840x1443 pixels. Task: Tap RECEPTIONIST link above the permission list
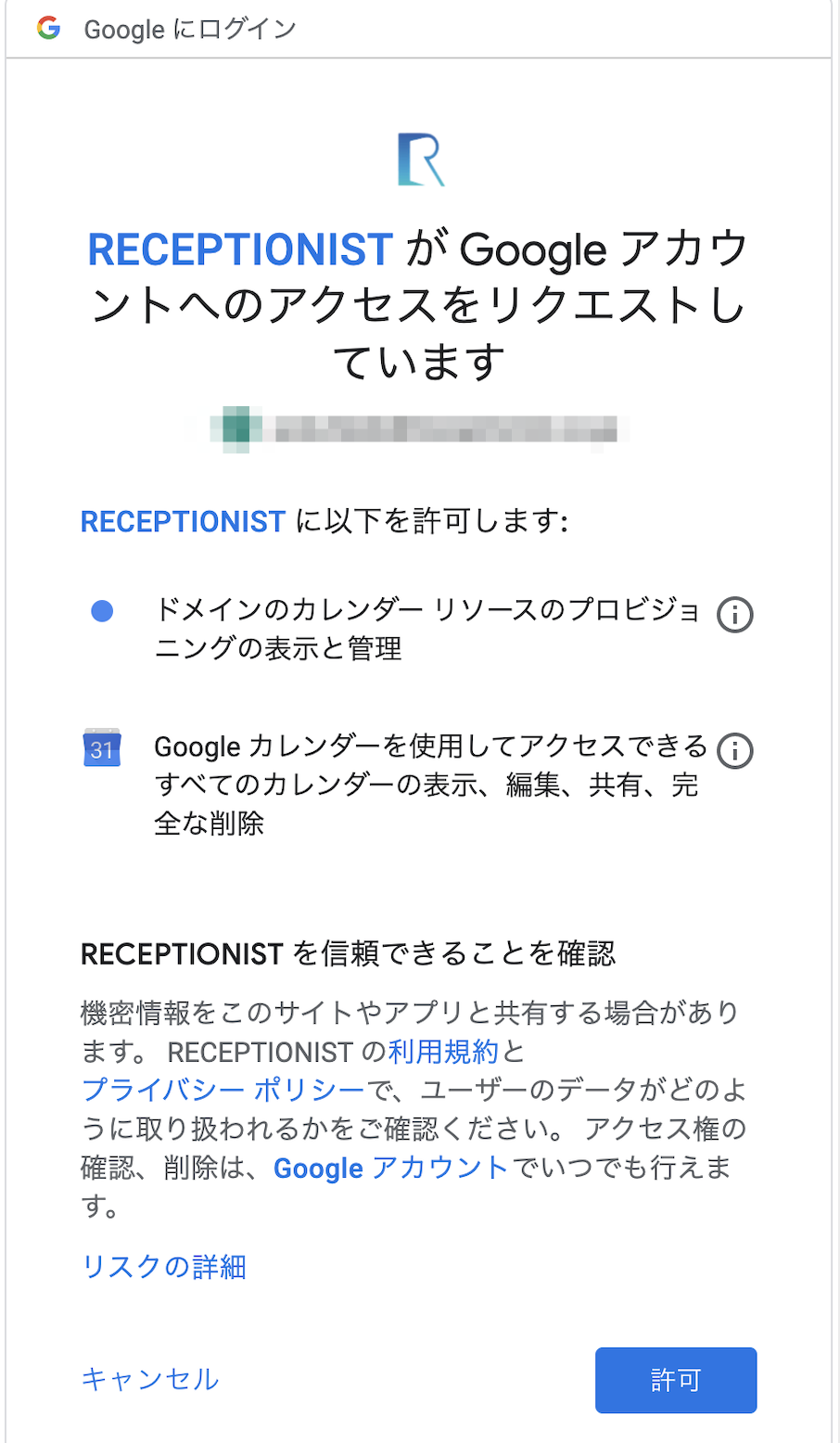184,522
